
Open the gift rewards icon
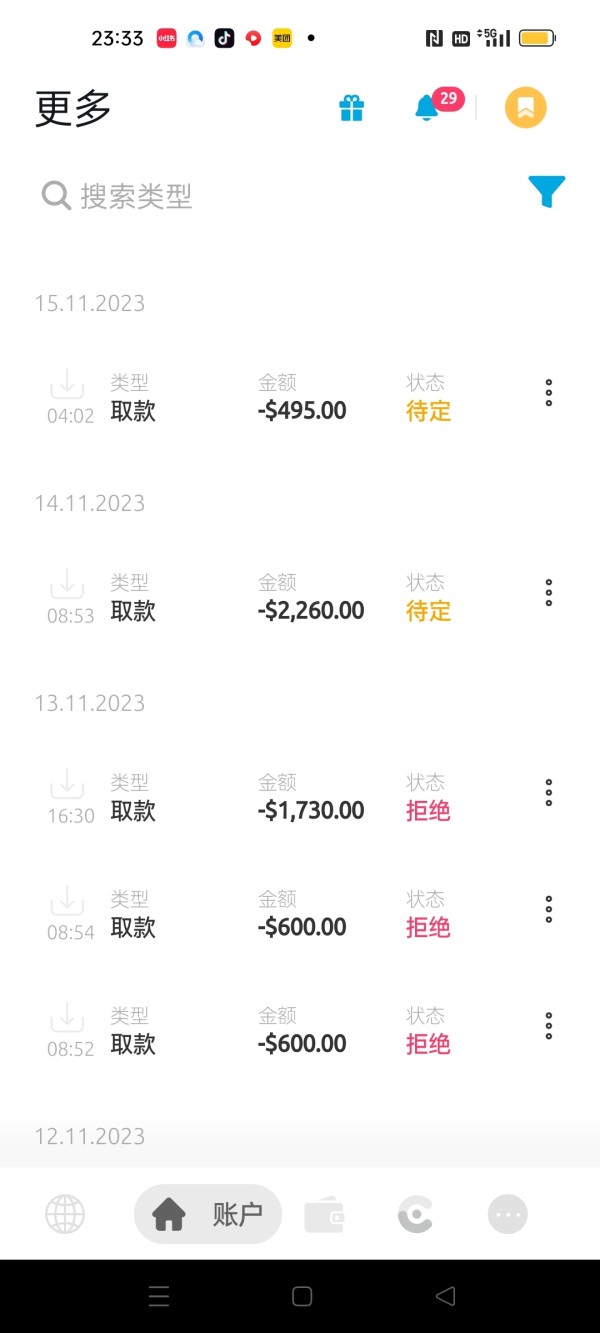pyautogui.click(x=351, y=108)
